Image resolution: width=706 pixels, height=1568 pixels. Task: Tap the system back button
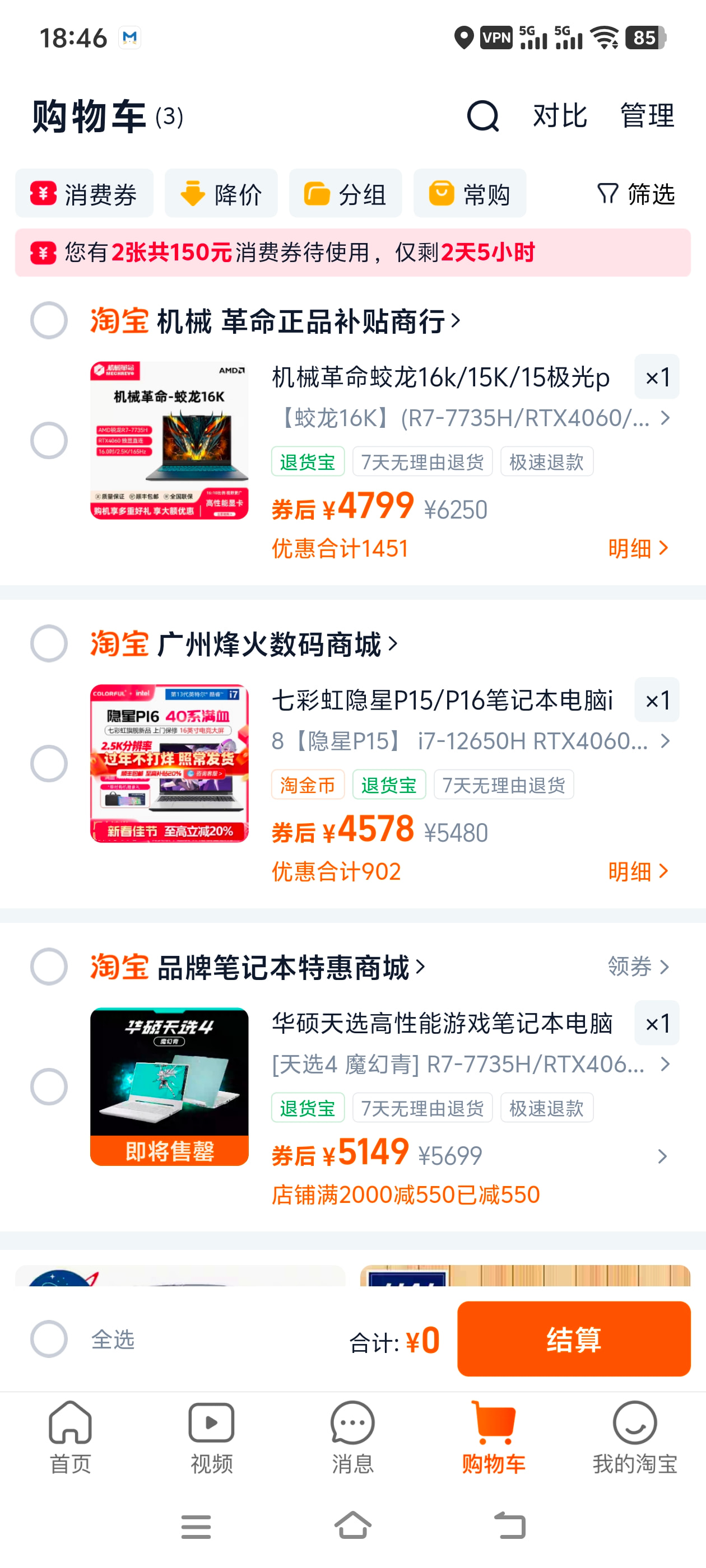[x=509, y=1525]
